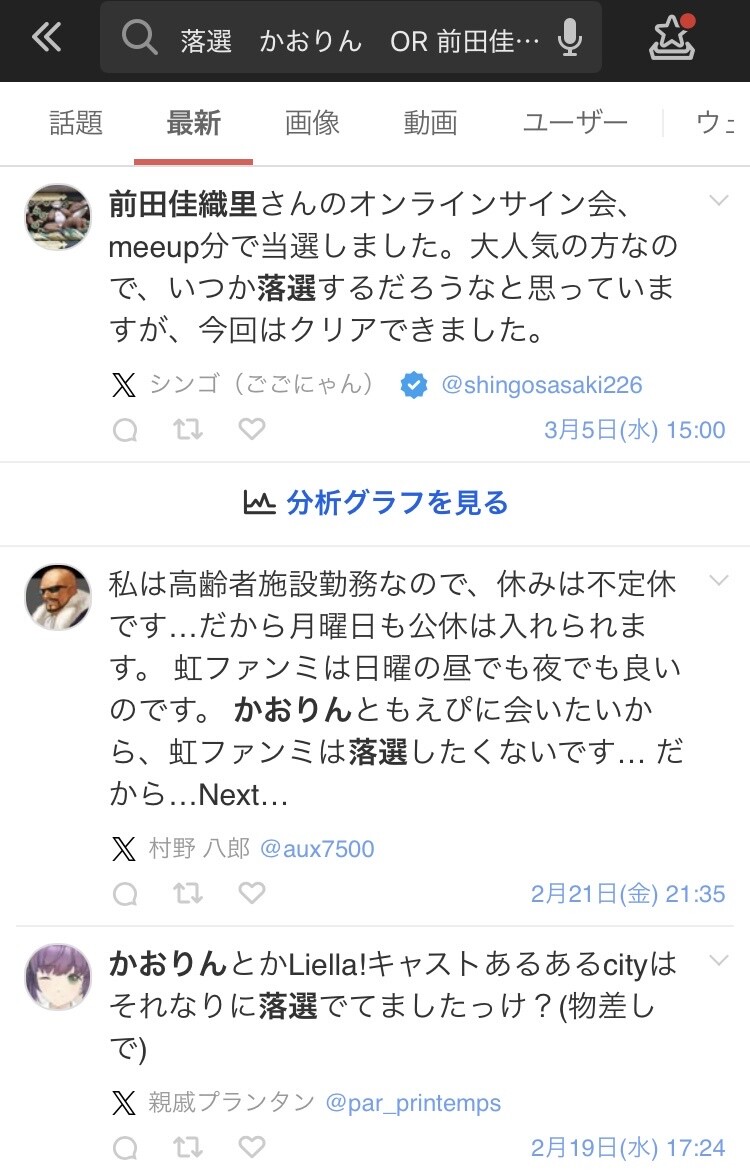Expand options chevron on 親戚プランタン's post

click(719, 960)
